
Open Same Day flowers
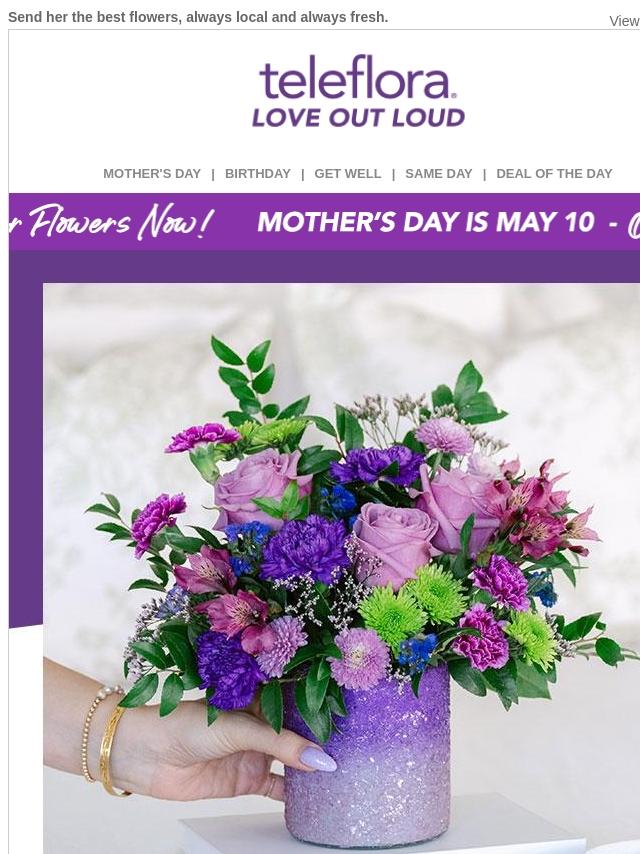point(438,174)
